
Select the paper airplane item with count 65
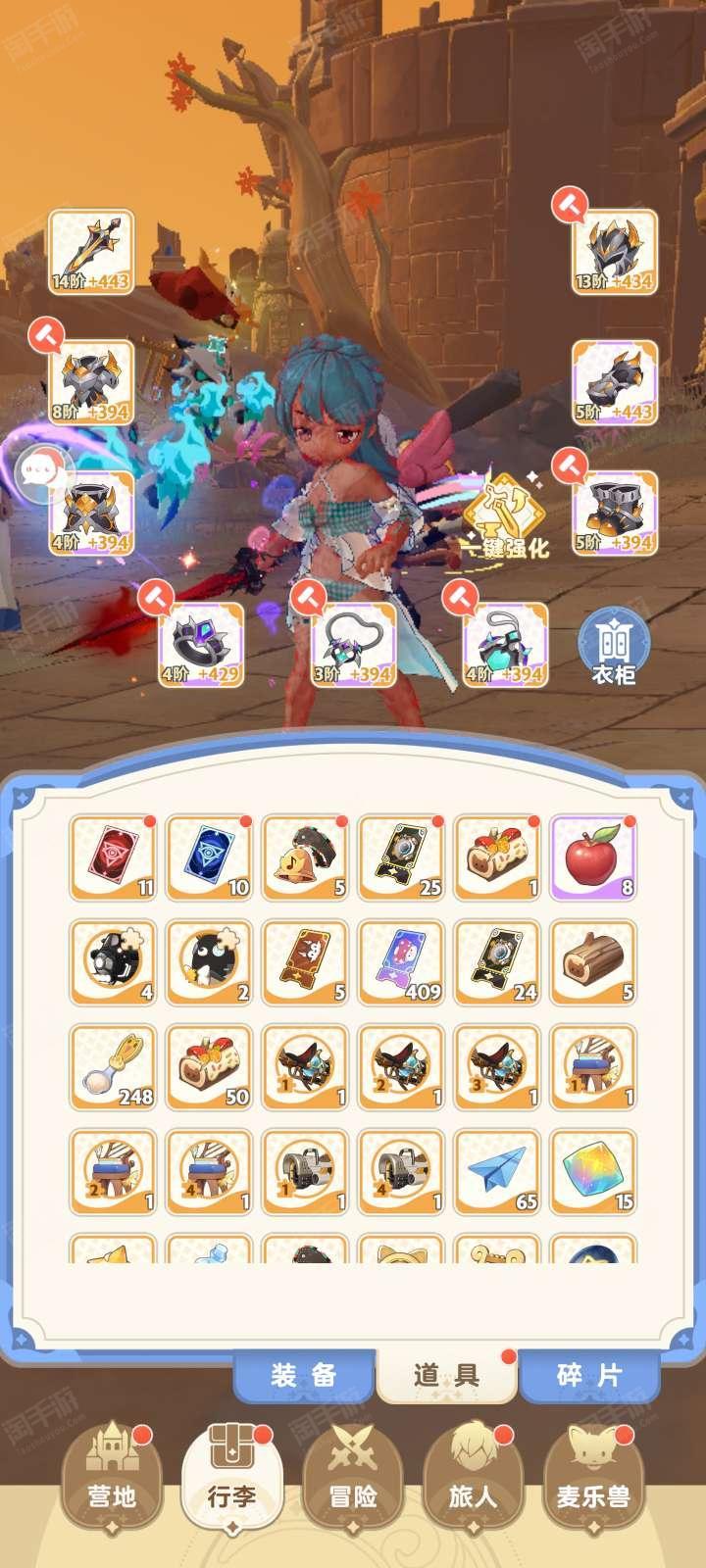[x=497, y=1172]
